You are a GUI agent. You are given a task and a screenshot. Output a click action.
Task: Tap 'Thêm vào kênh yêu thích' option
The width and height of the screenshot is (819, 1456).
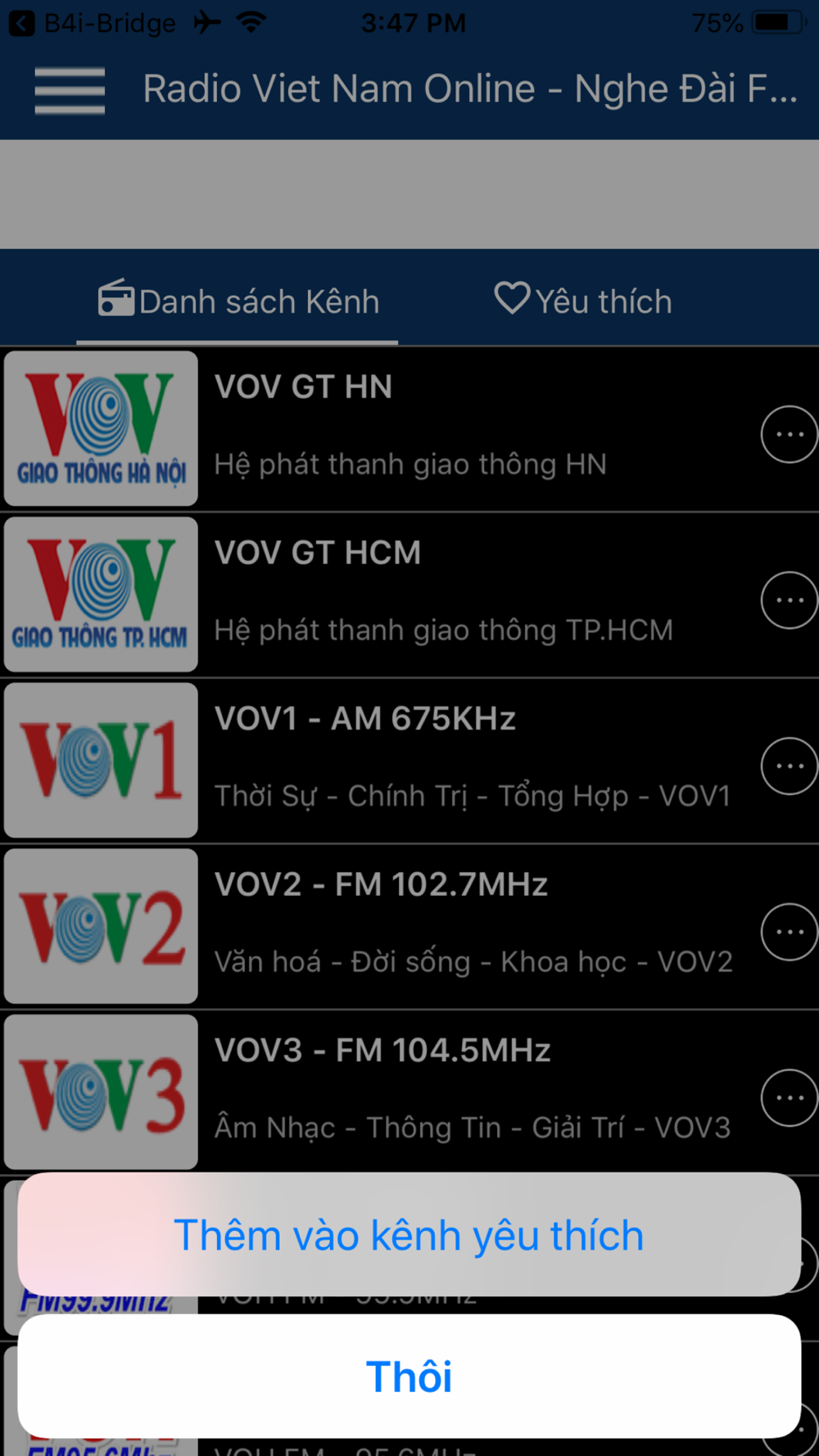pyautogui.click(x=409, y=1234)
